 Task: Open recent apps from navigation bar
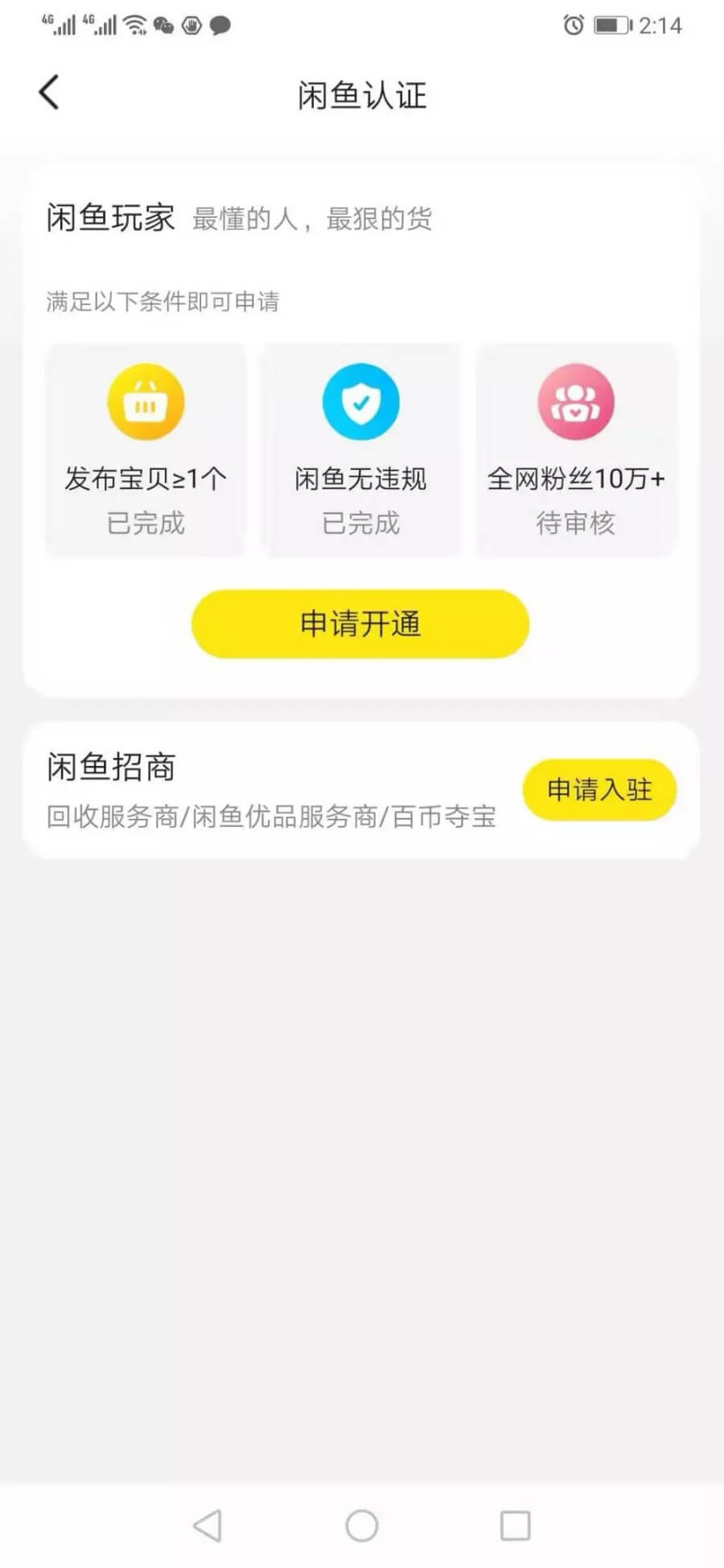515,1525
